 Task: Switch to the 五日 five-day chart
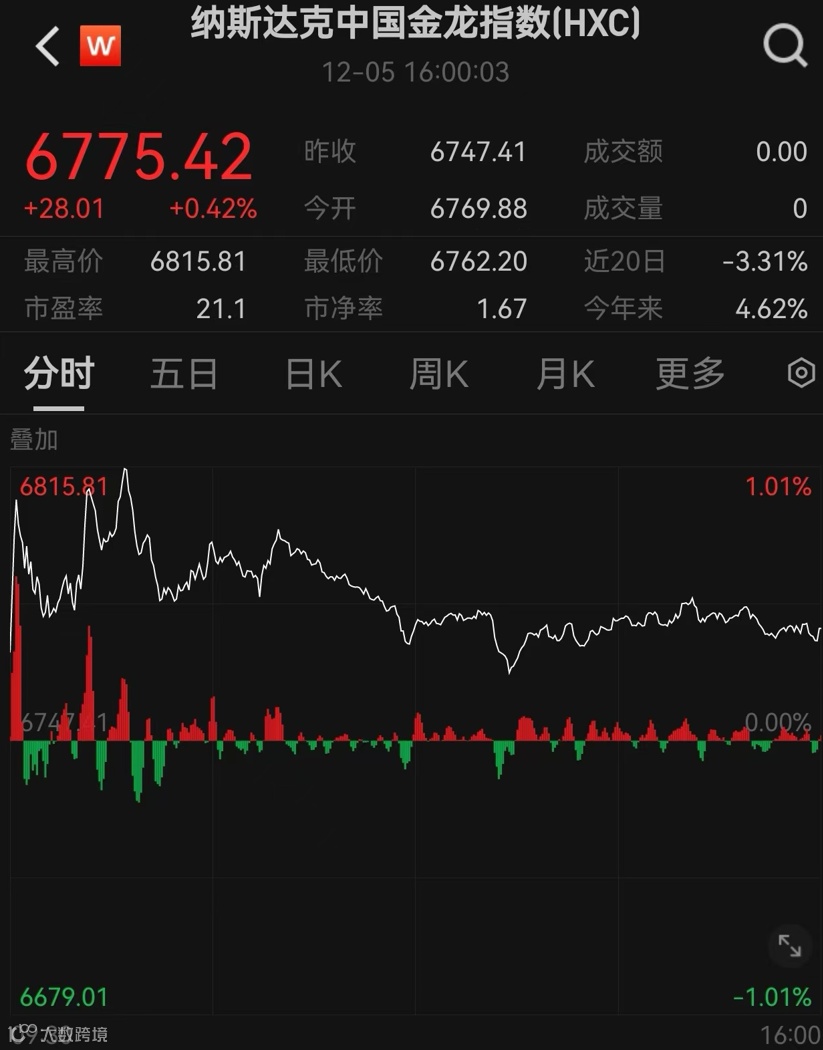click(184, 374)
